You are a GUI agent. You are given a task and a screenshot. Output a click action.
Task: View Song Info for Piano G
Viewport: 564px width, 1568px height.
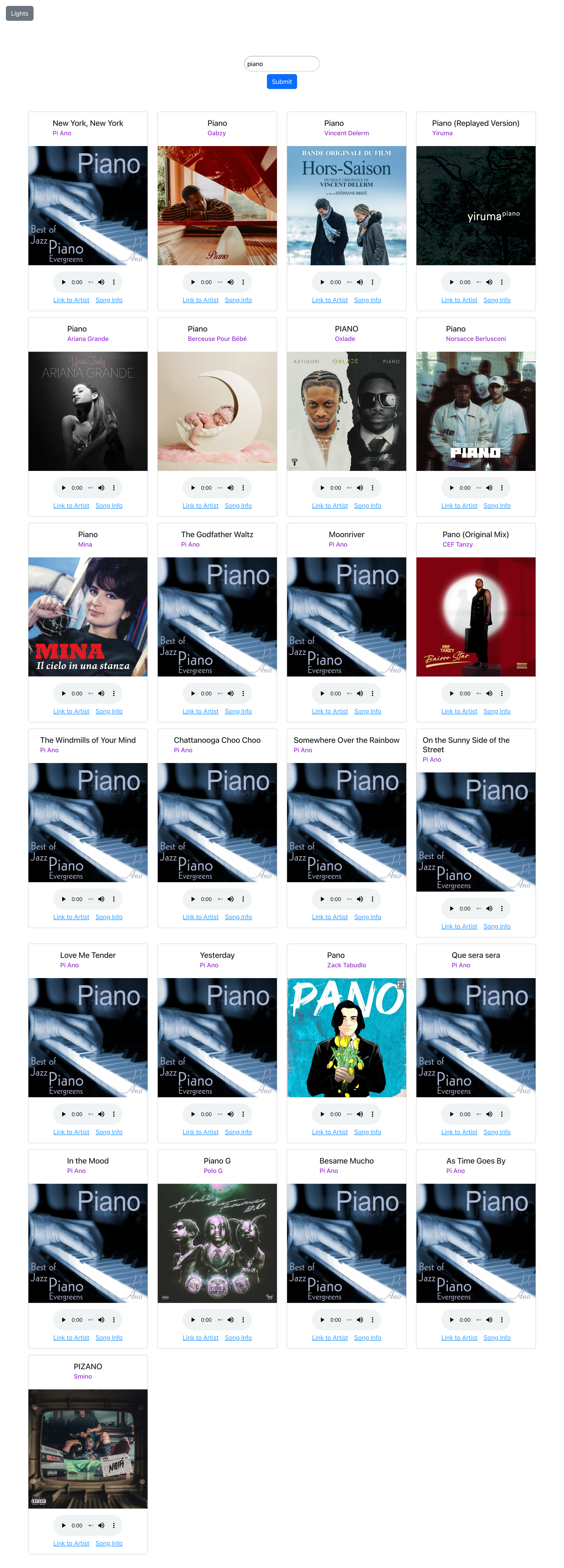(238, 1338)
